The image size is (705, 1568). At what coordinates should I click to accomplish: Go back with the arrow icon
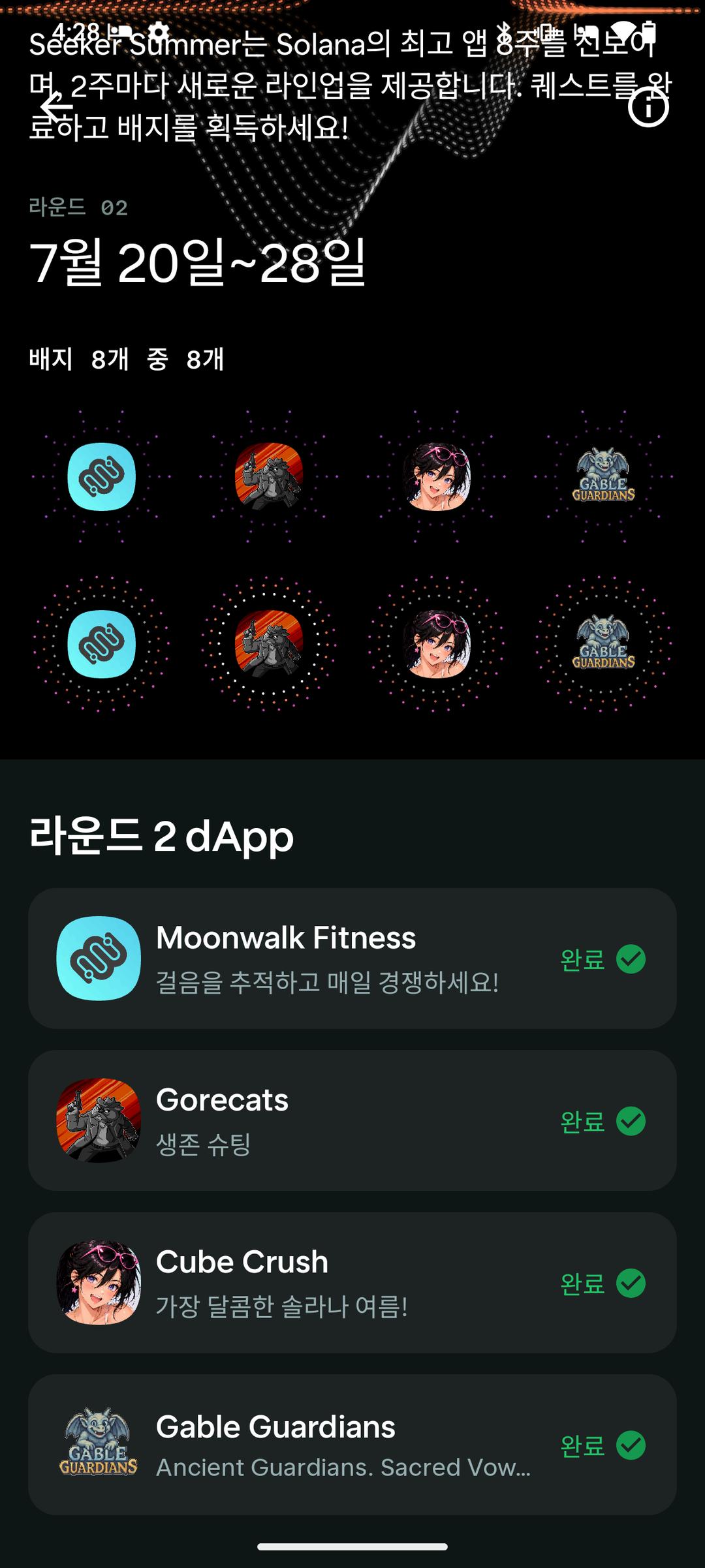(57, 106)
